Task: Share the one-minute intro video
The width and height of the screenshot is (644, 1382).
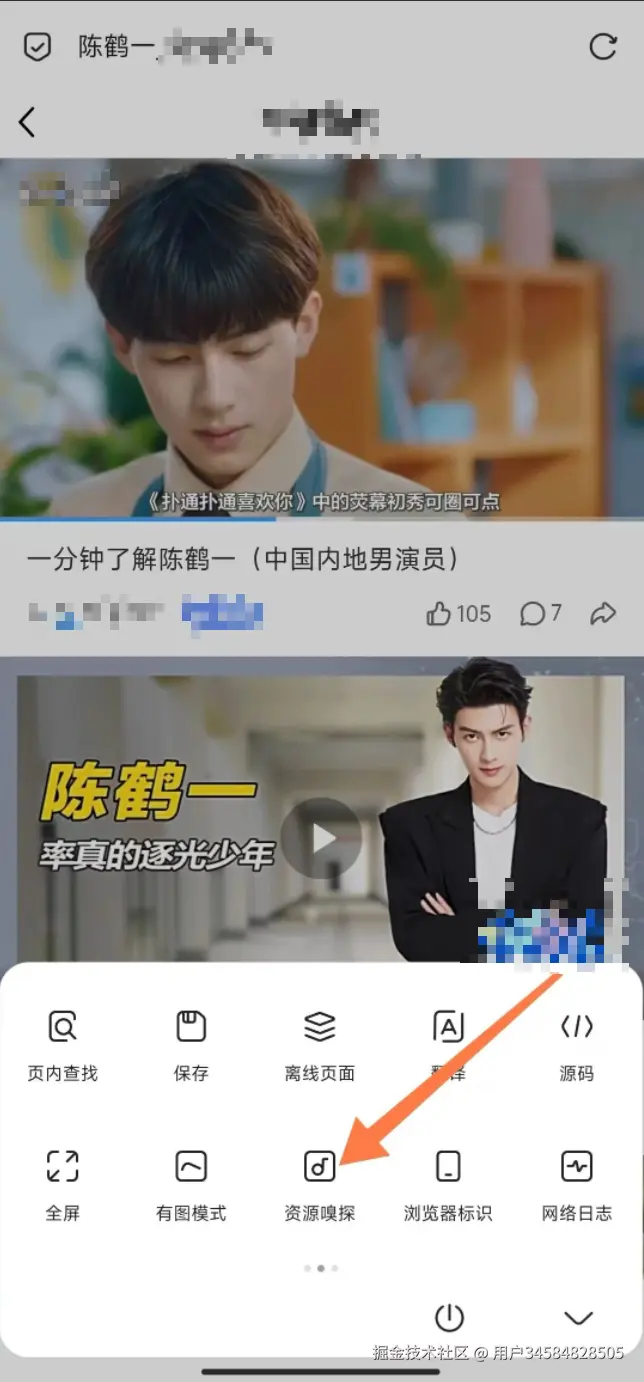Action: (603, 613)
